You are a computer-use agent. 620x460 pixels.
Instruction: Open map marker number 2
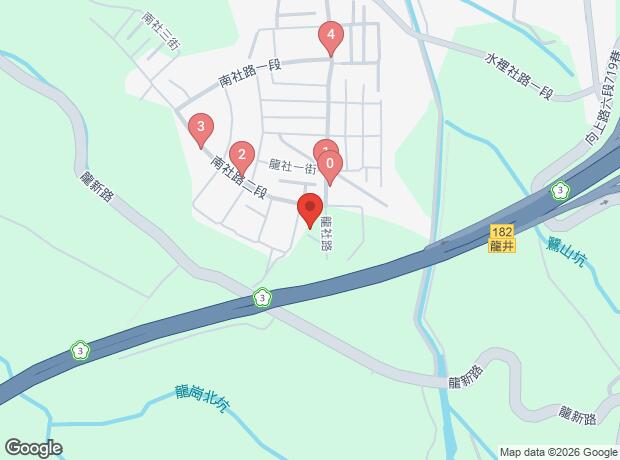[x=242, y=159]
